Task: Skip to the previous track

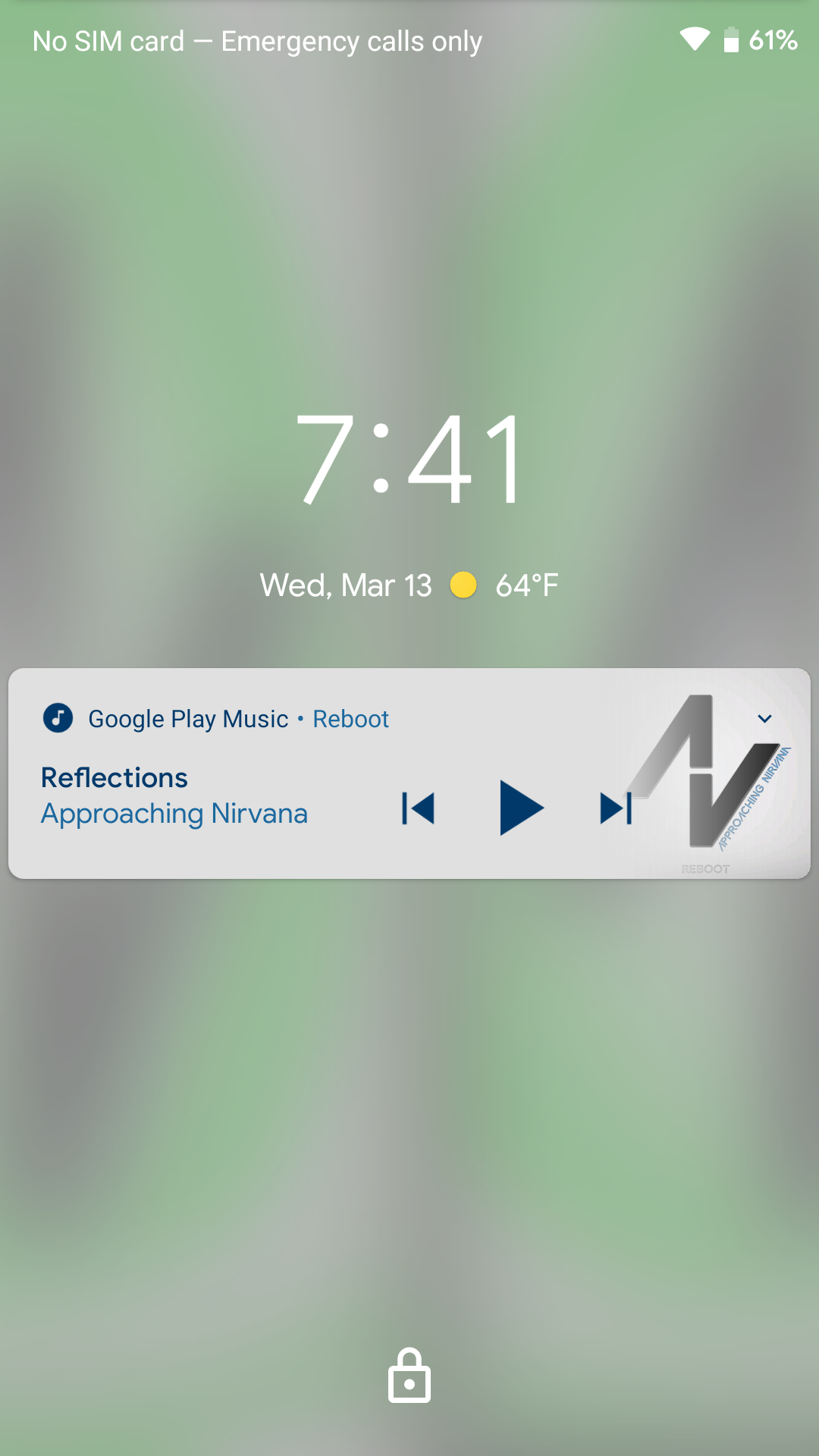Action: [x=418, y=808]
